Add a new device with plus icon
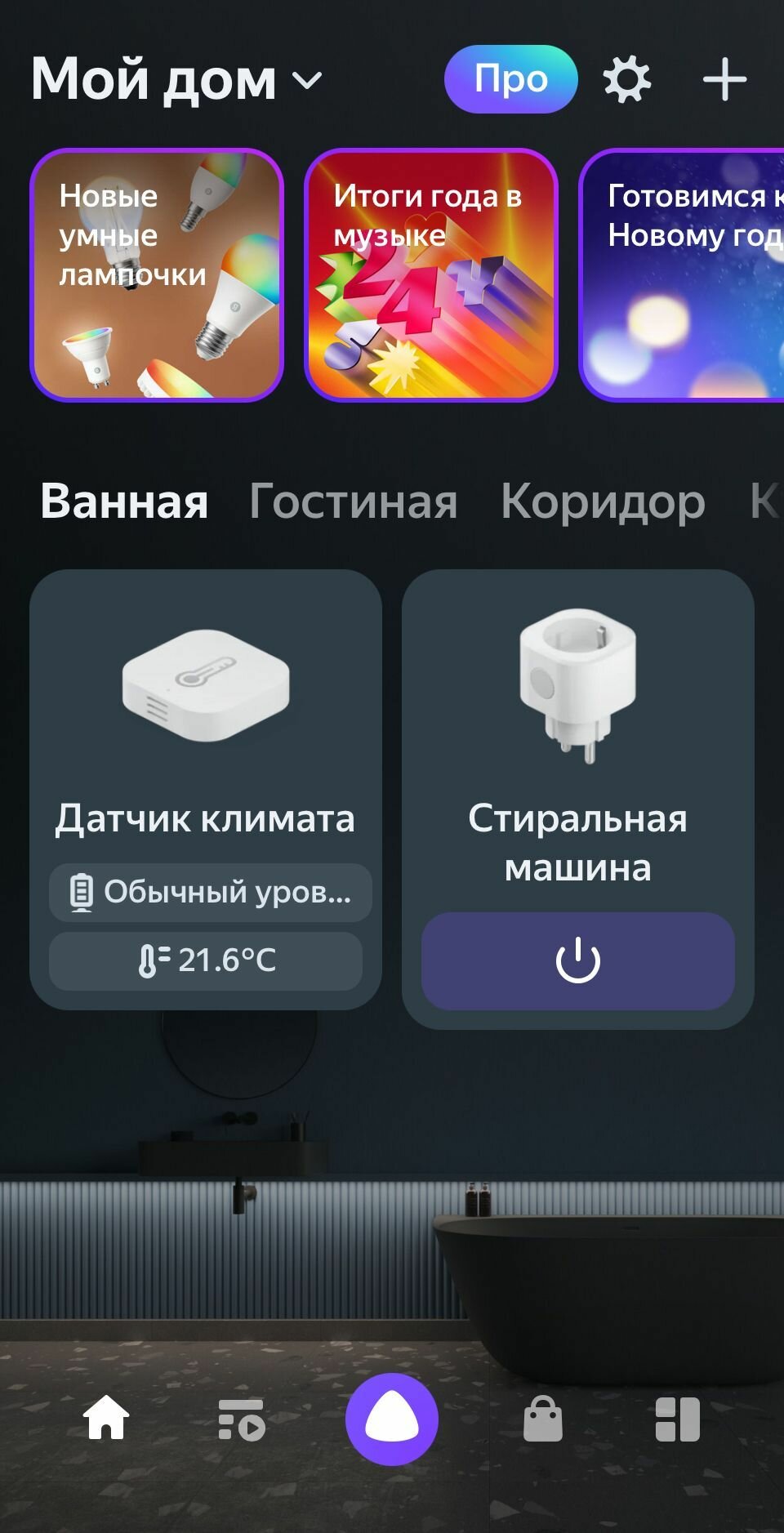Screen dimensions: 784x1533 (724, 80)
